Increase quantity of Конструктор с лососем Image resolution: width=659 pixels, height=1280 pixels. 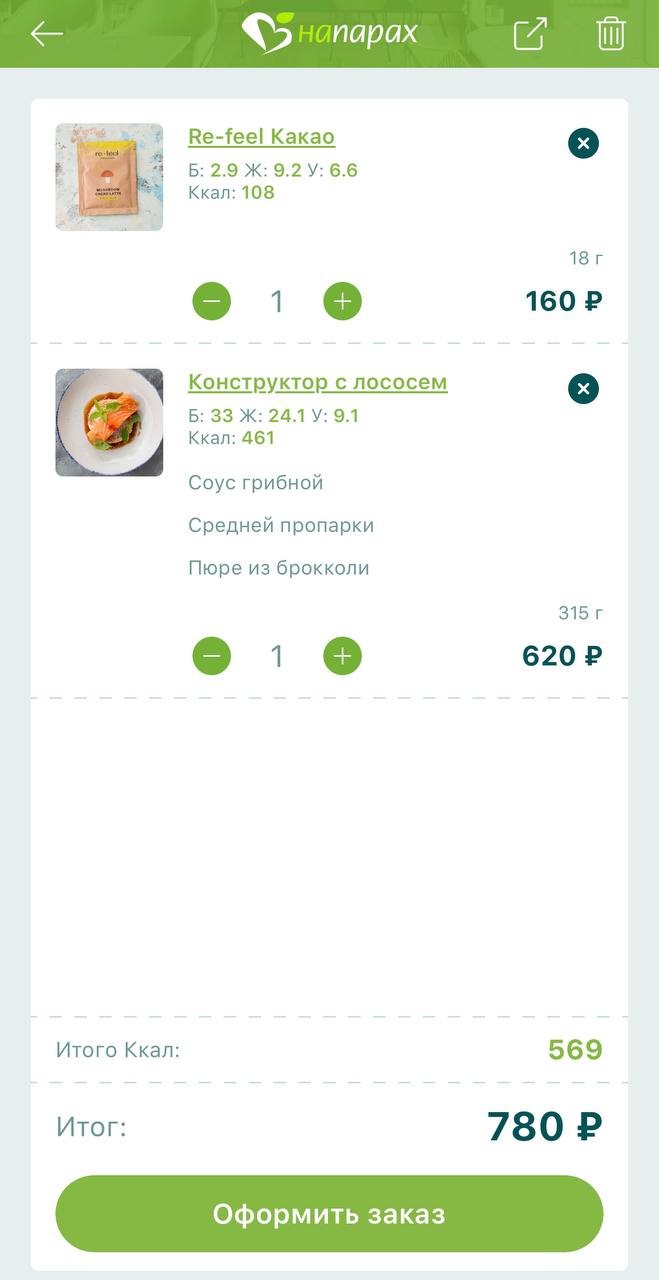[x=342, y=656]
